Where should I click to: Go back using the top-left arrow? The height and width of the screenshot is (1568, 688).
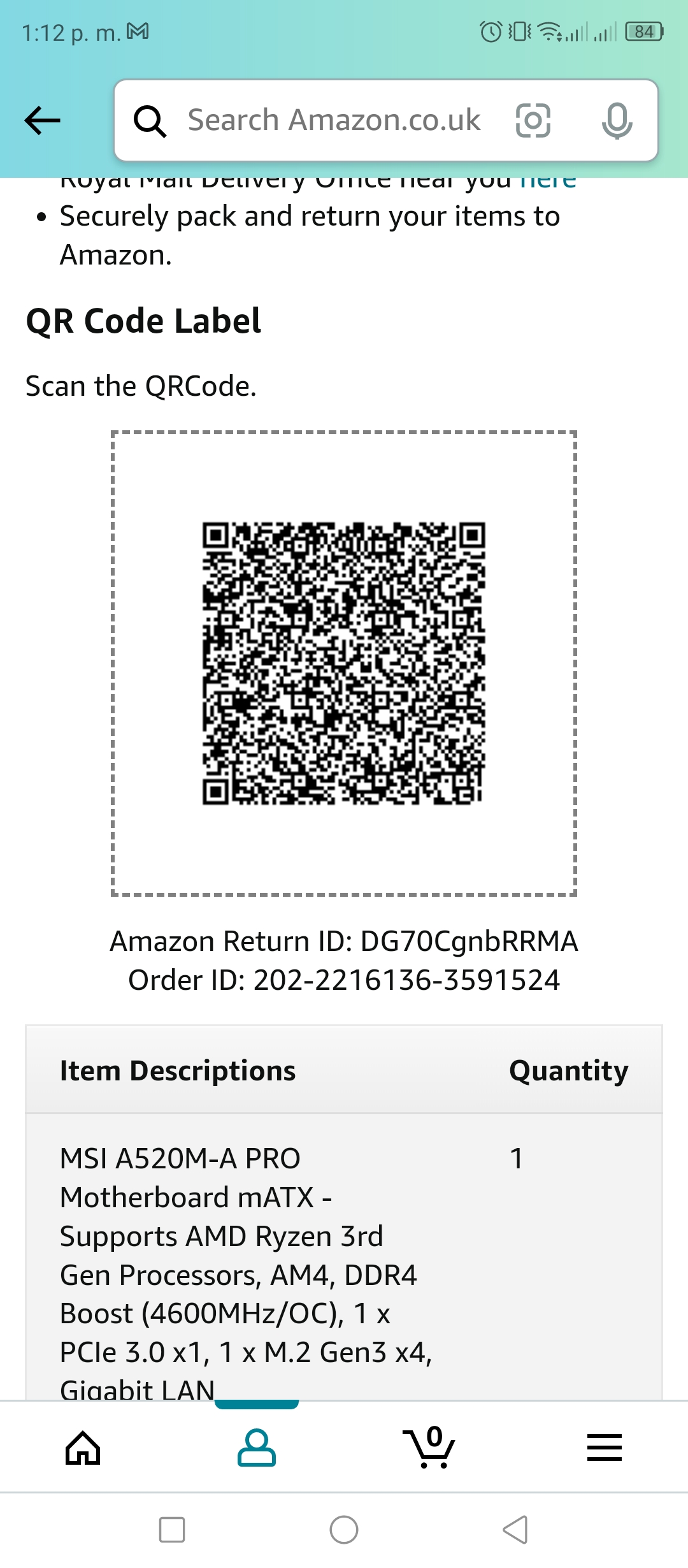(x=42, y=120)
